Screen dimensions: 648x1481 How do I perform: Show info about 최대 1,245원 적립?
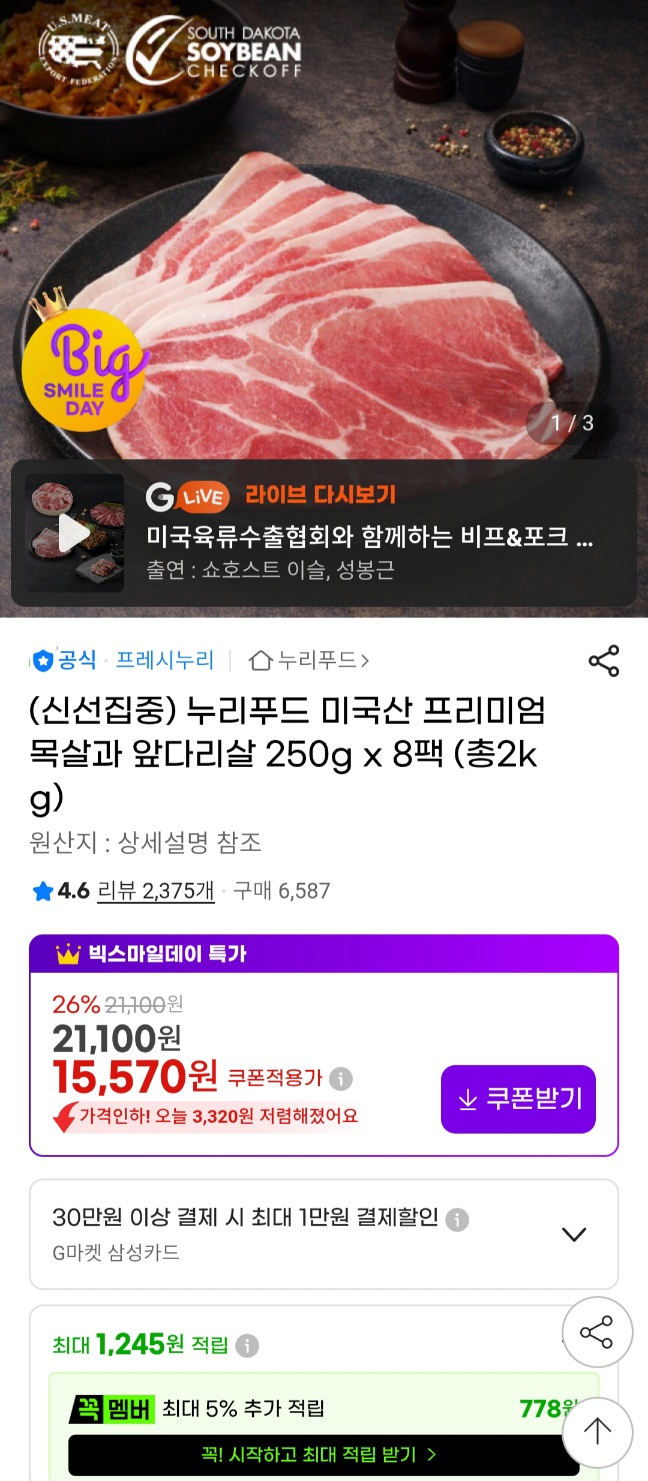(x=247, y=1346)
